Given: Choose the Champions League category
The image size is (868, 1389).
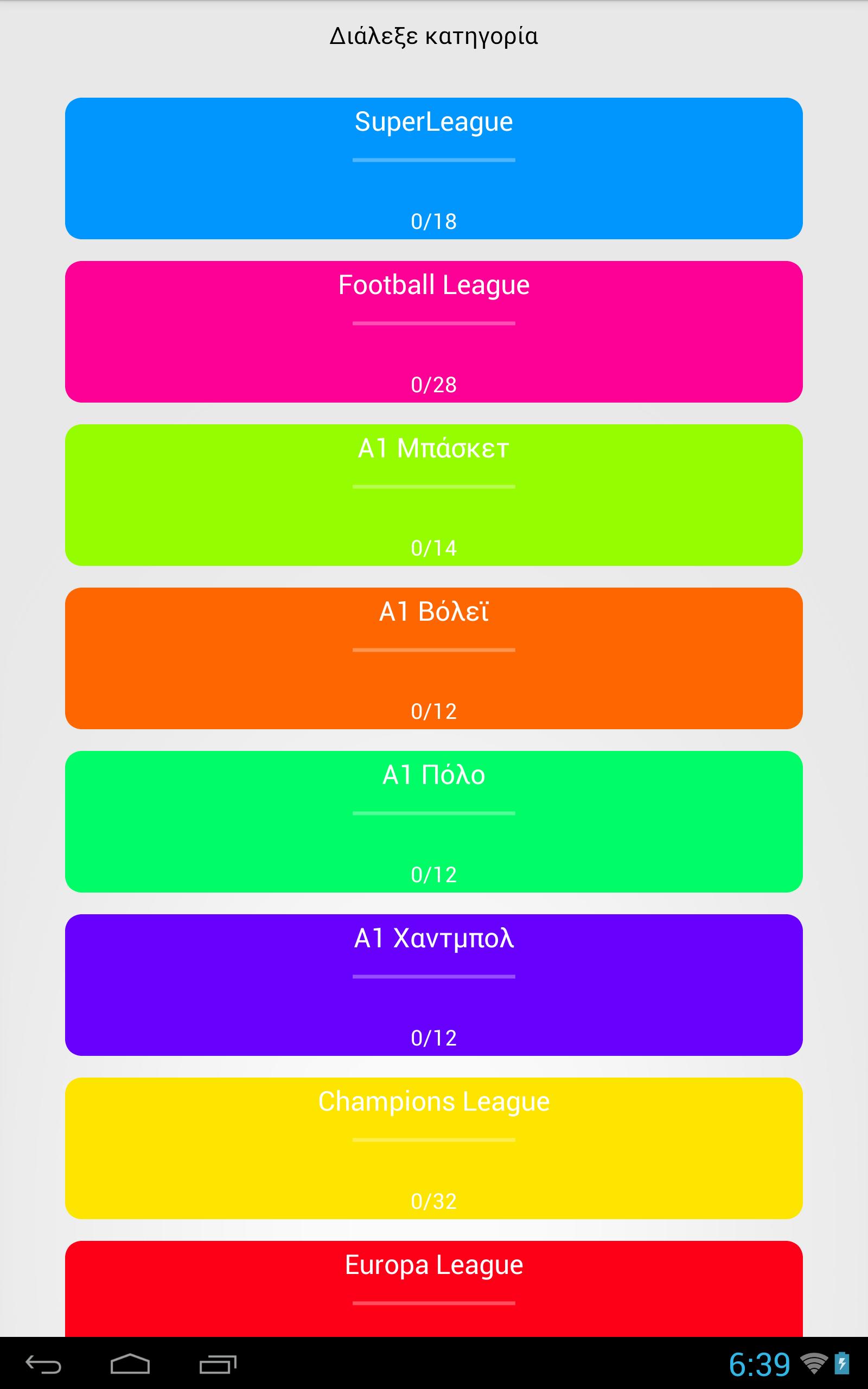Looking at the screenshot, I should [x=433, y=1148].
